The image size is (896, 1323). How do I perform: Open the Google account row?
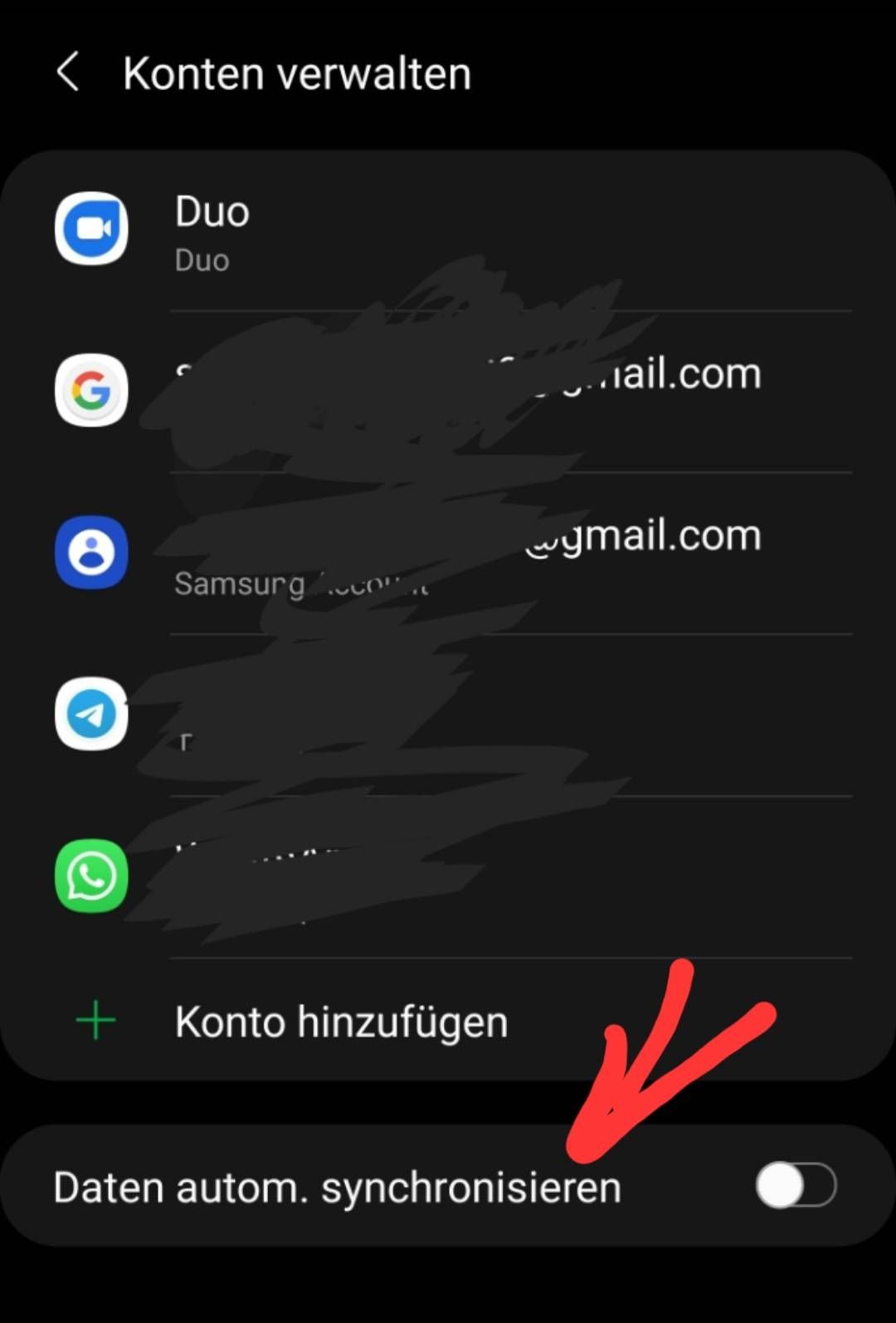coord(448,391)
